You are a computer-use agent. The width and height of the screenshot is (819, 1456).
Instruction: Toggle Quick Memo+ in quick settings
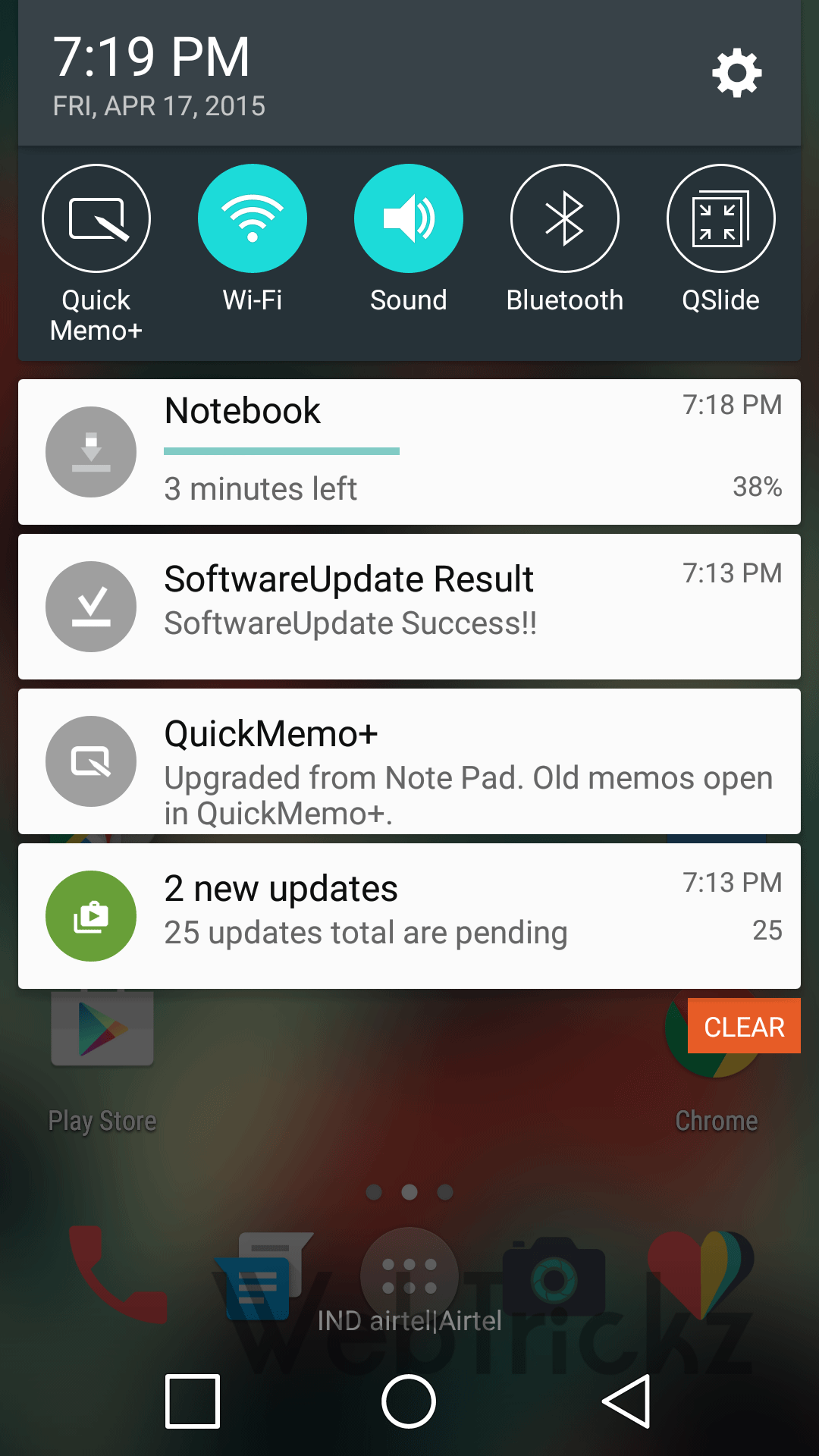(x=96, y=218)
